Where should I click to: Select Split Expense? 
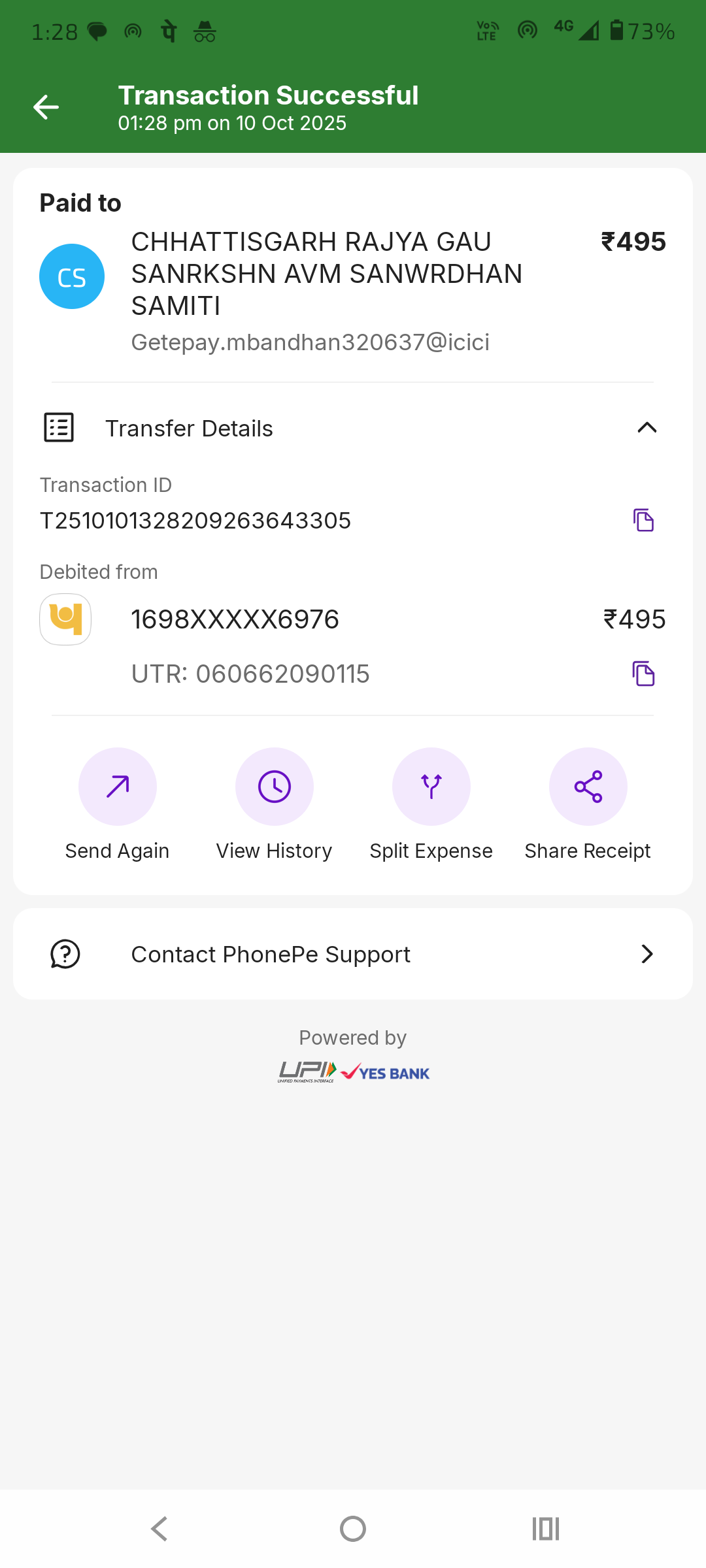tap(431, 787)
